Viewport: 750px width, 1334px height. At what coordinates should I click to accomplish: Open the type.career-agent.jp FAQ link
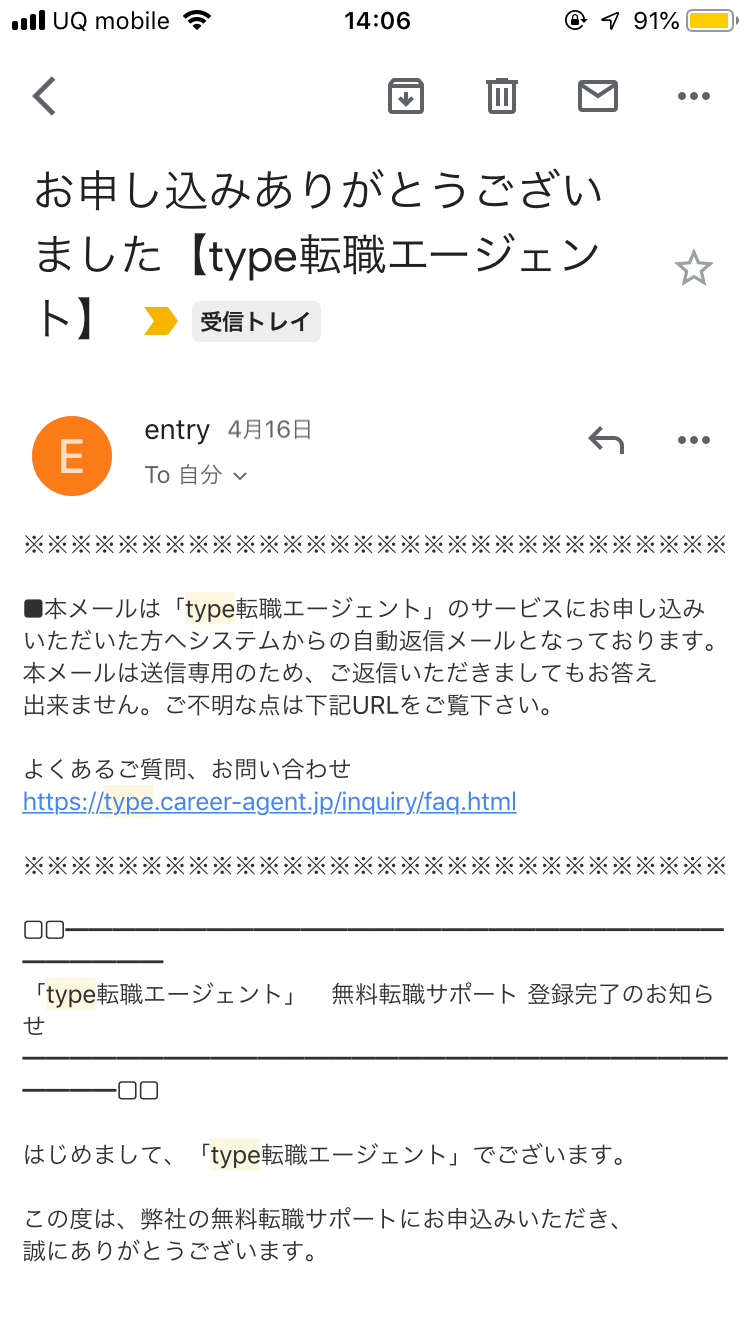[270, 802]
